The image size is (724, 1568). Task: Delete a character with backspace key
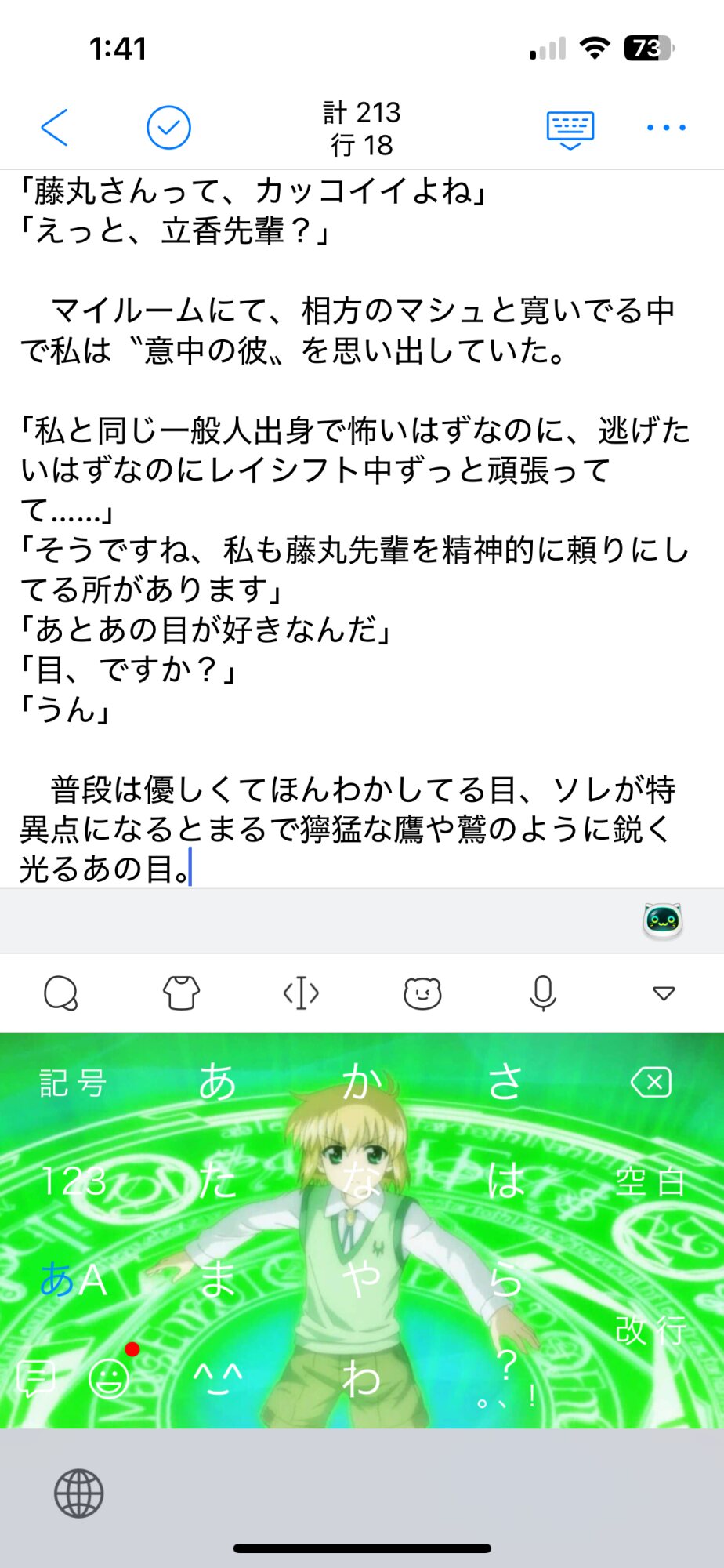650,1083
